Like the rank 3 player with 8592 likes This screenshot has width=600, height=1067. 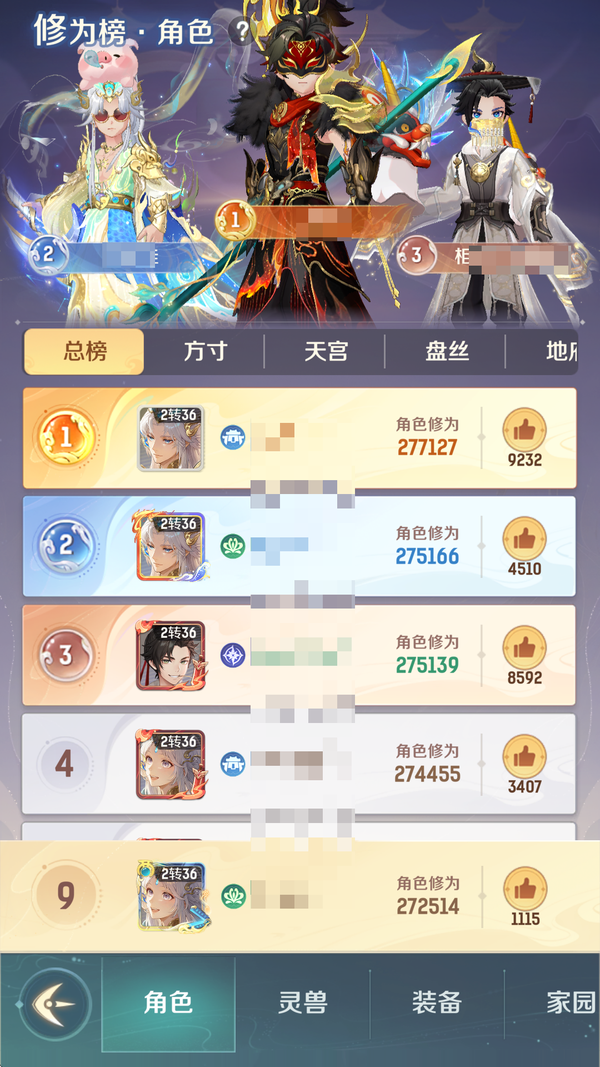tap(524, 648)
